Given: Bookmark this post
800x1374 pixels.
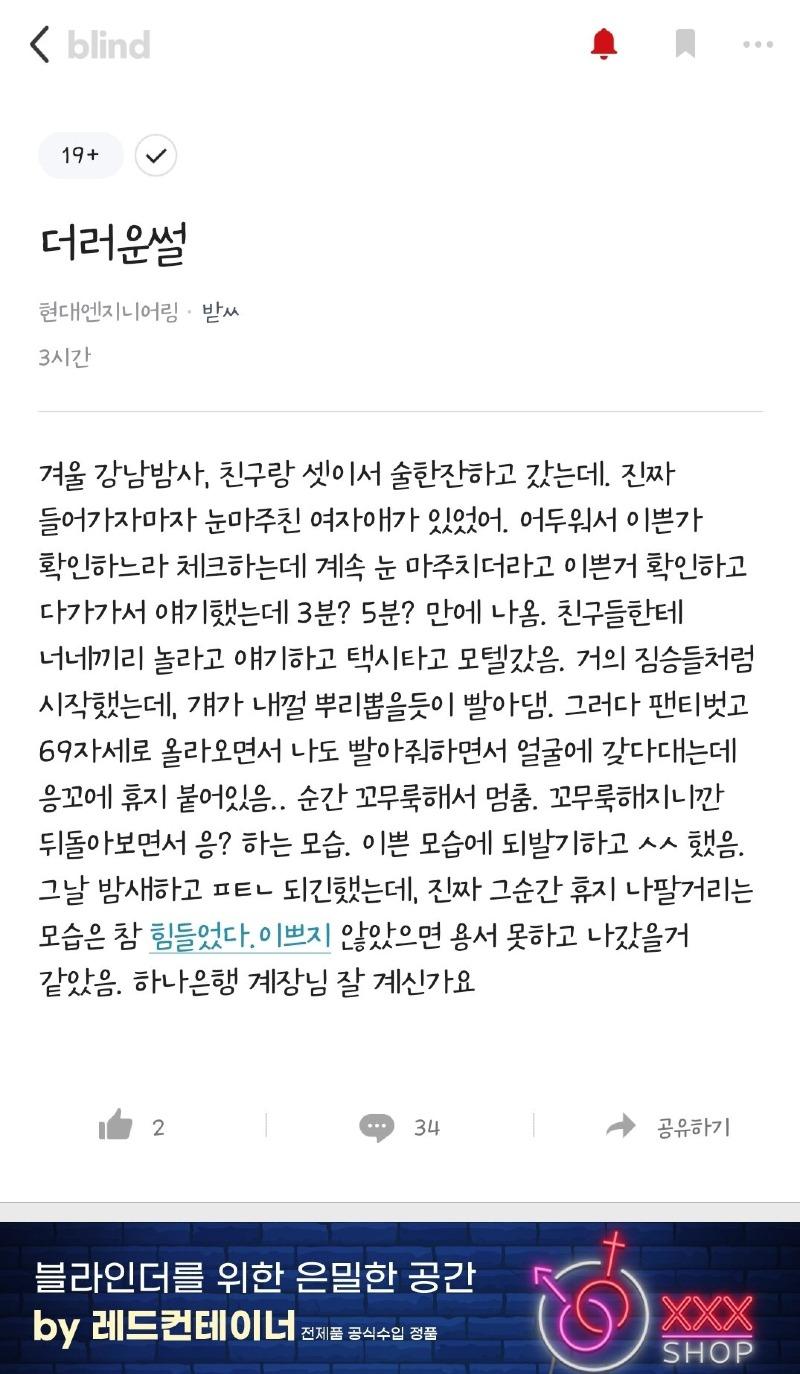Looking at the screenshot, I should pos(685,44).
